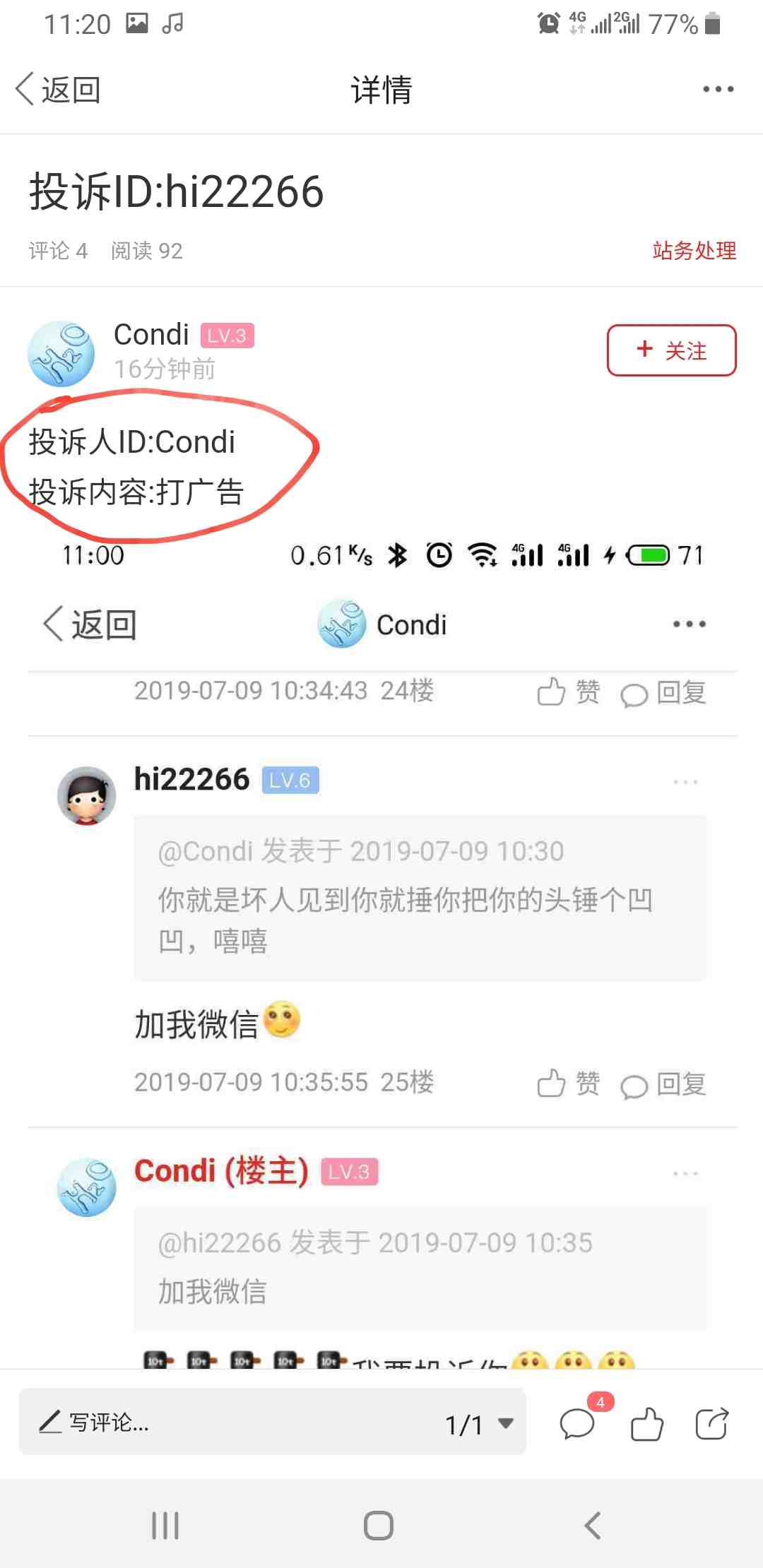Follow Condi with the 关注 button

671,350
